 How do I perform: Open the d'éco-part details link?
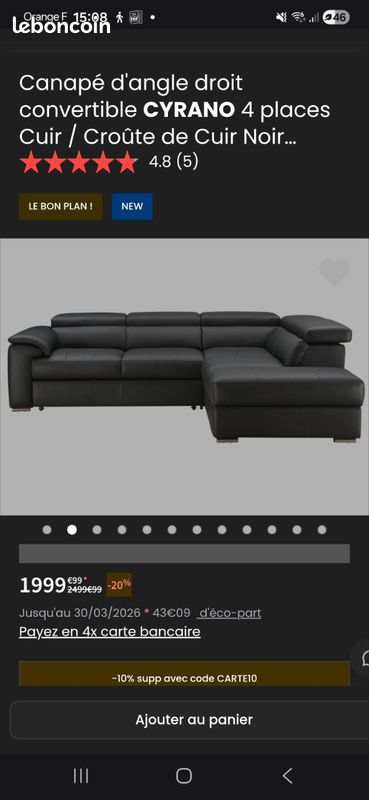coord(229,613)
